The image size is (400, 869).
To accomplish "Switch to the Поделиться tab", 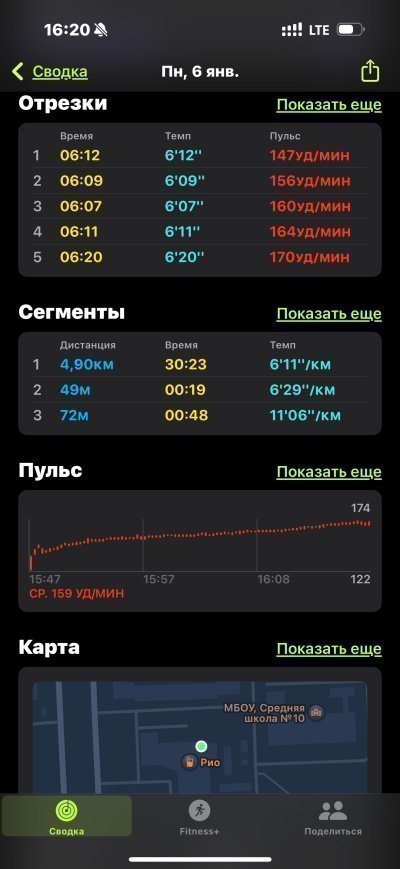I will [332, 816].
